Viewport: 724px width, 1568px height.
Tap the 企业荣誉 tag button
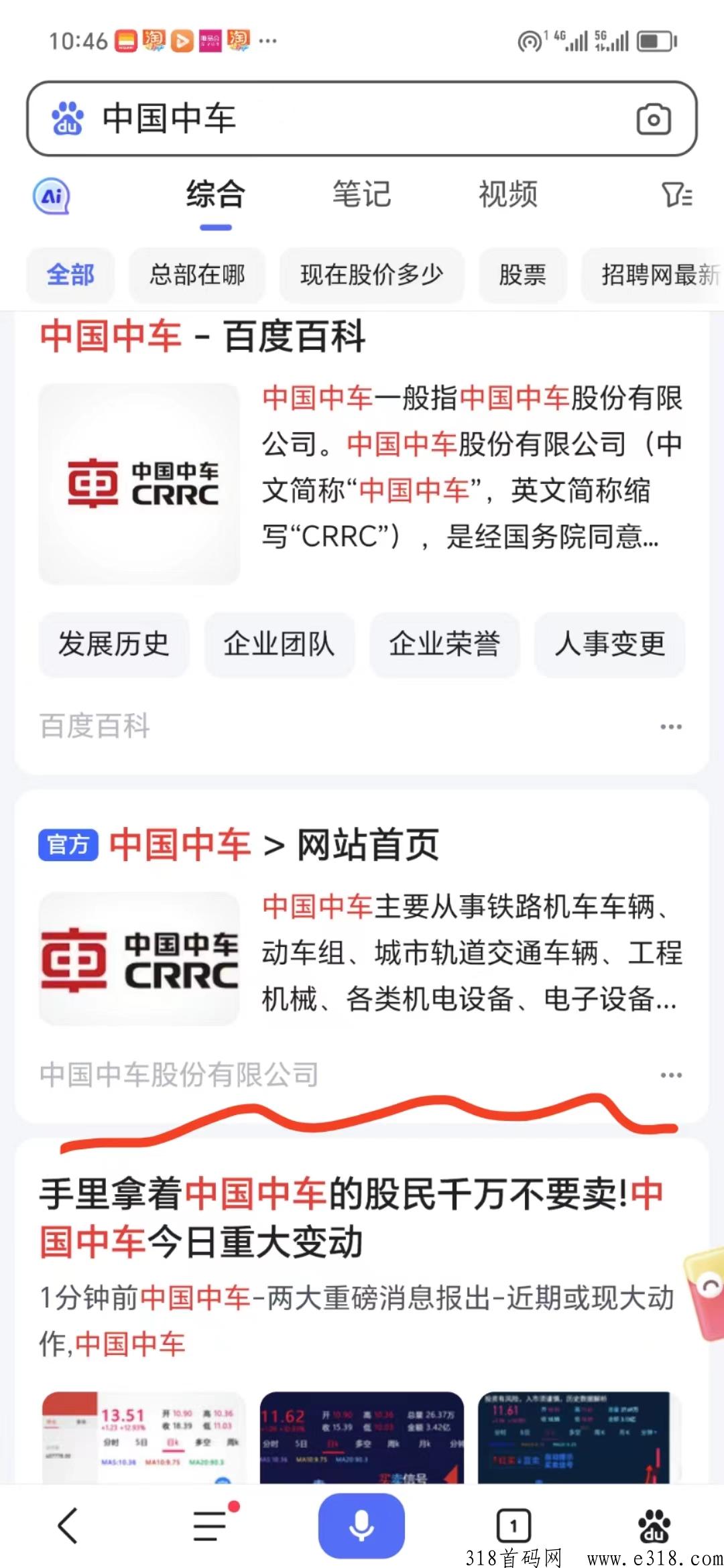click(444, 645)
